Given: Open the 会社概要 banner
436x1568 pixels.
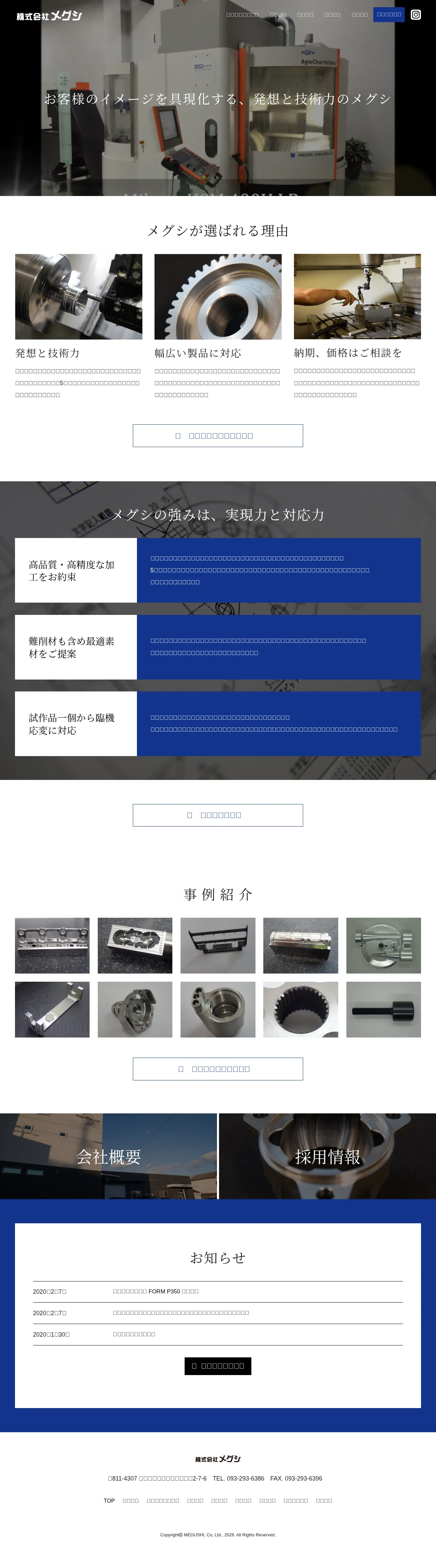Looking at the screenshot, I should pos(108,1157).
